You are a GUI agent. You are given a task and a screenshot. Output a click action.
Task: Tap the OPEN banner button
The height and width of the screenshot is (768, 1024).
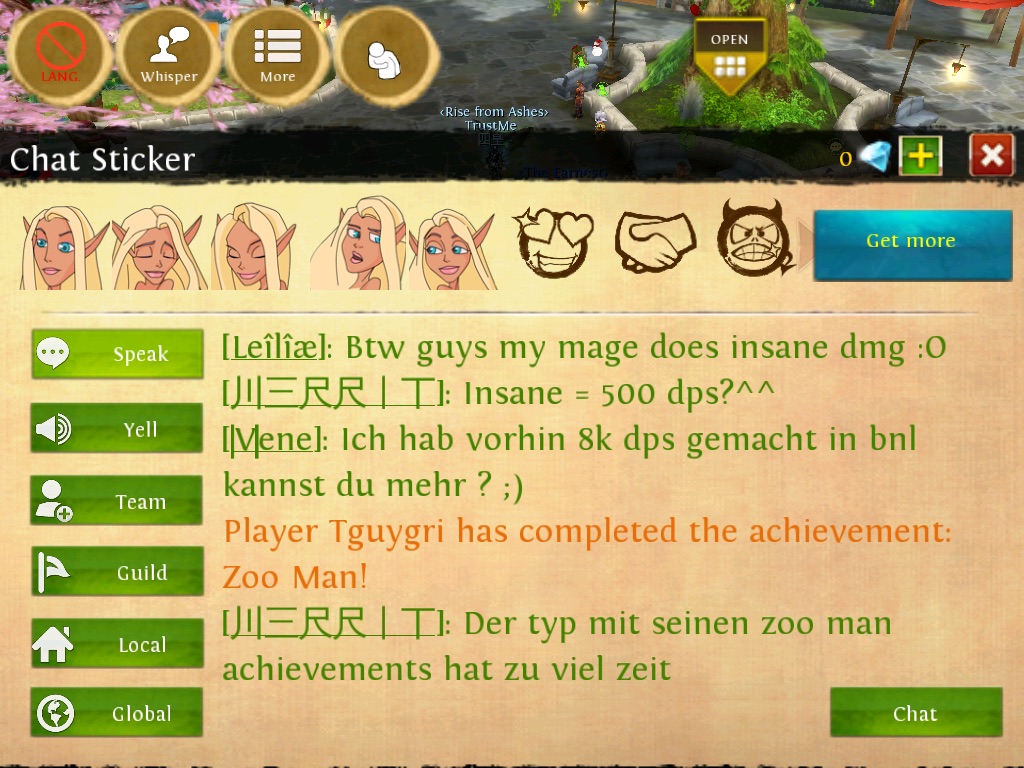click(729, 56)
